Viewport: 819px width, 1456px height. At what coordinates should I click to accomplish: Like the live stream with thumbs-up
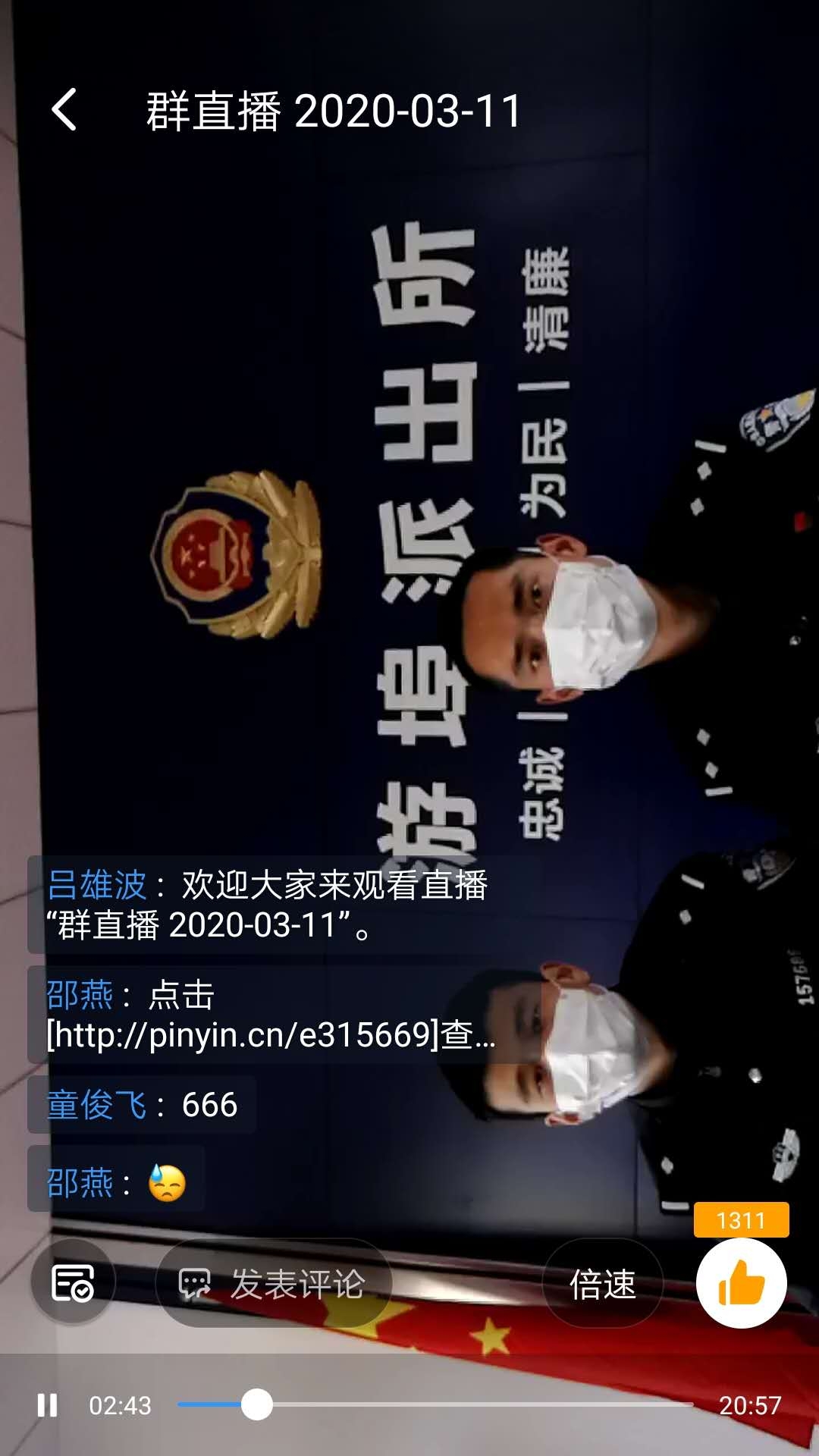(x=741, y=1283)
